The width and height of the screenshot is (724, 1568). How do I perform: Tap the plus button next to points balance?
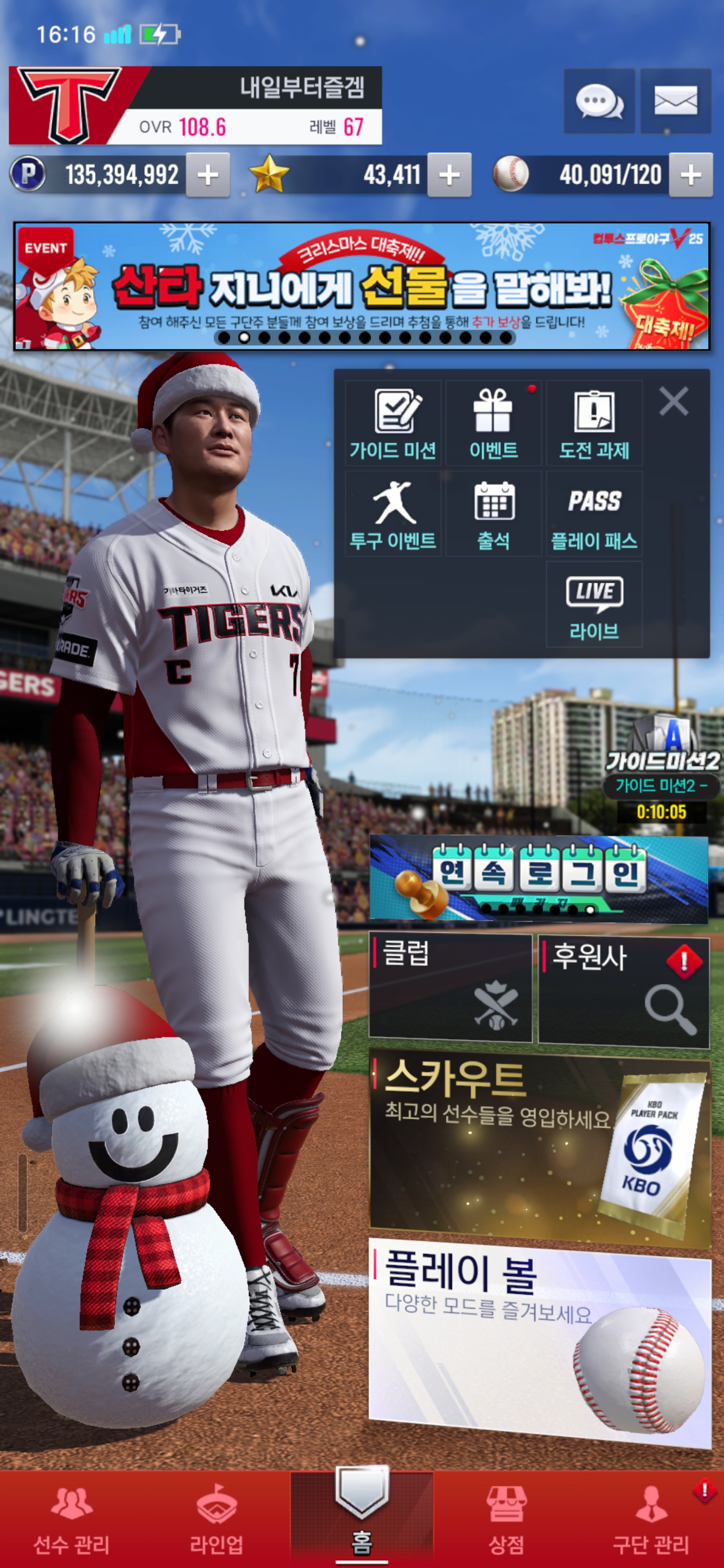pyautogui.click(x=208, y=175)
